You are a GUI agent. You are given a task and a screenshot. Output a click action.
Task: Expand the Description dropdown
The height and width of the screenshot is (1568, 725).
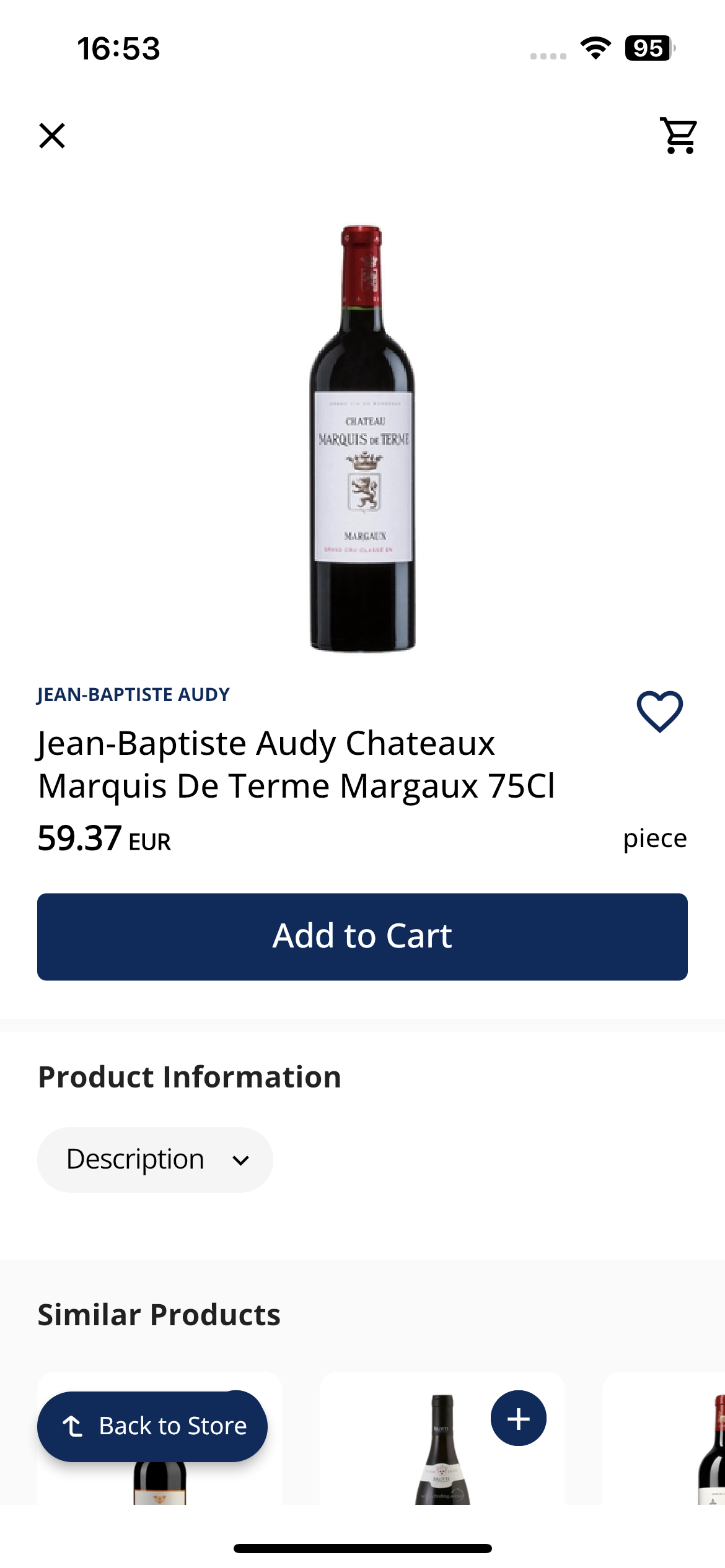155,1159
